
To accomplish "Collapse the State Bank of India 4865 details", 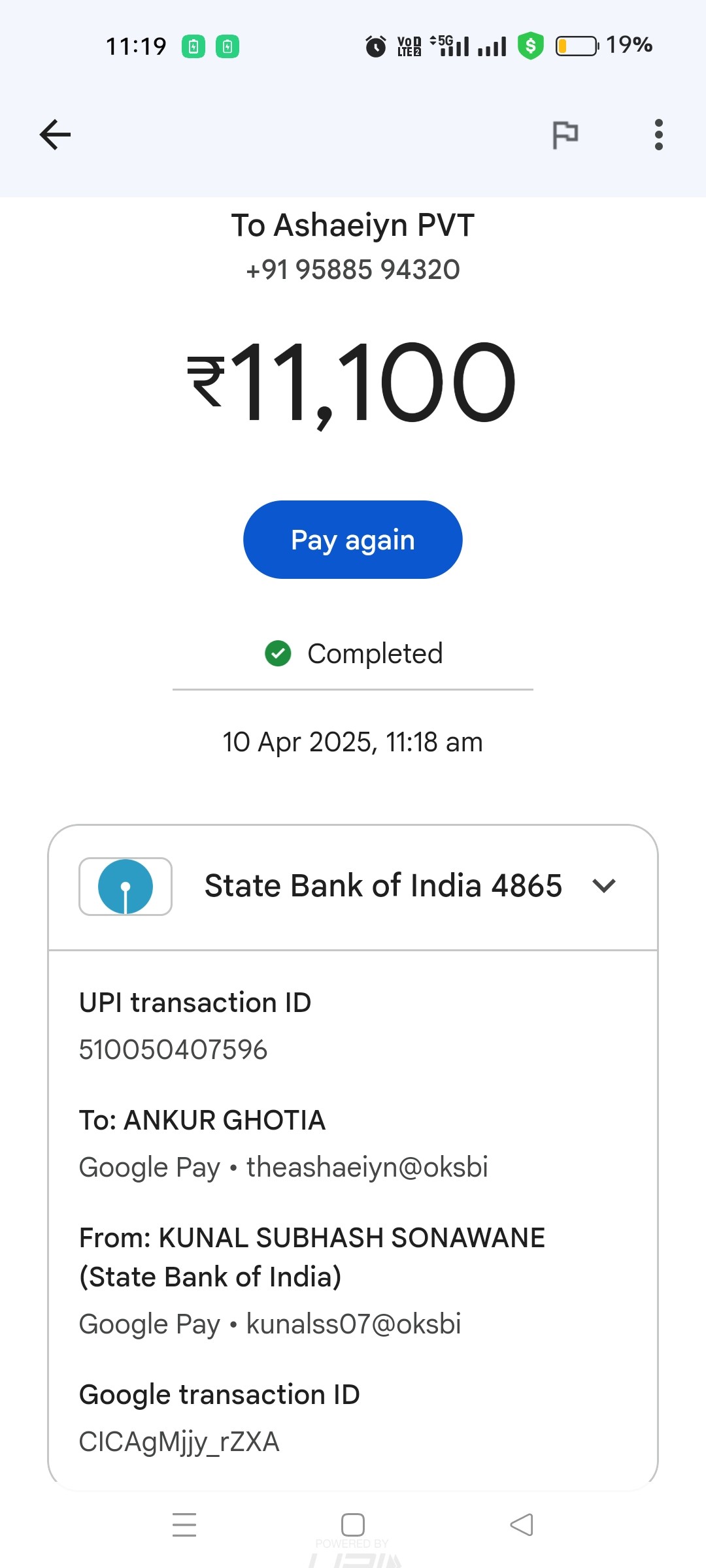I will (604, 886).
